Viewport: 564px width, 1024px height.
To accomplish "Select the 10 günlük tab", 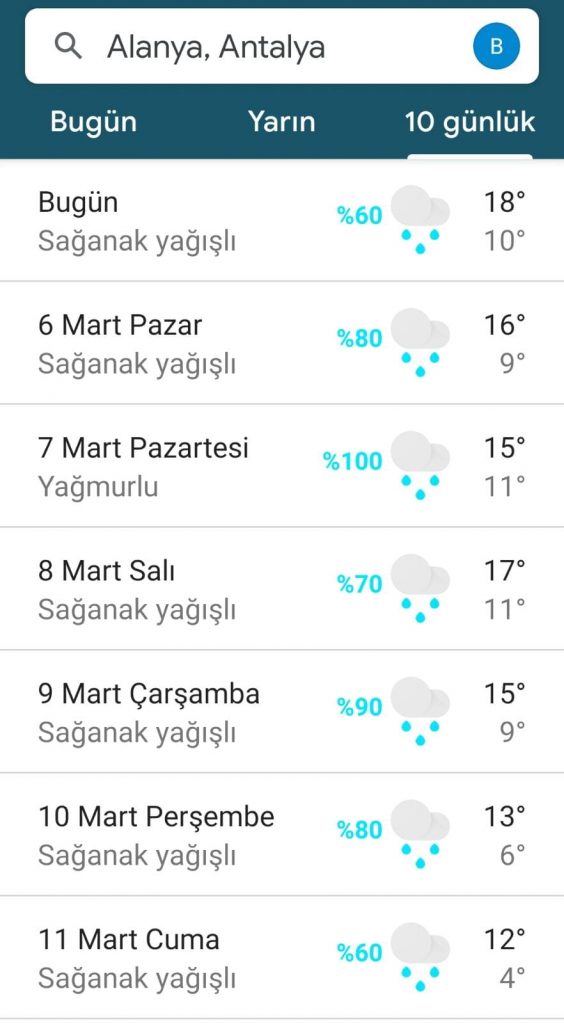I will (470, 122).
